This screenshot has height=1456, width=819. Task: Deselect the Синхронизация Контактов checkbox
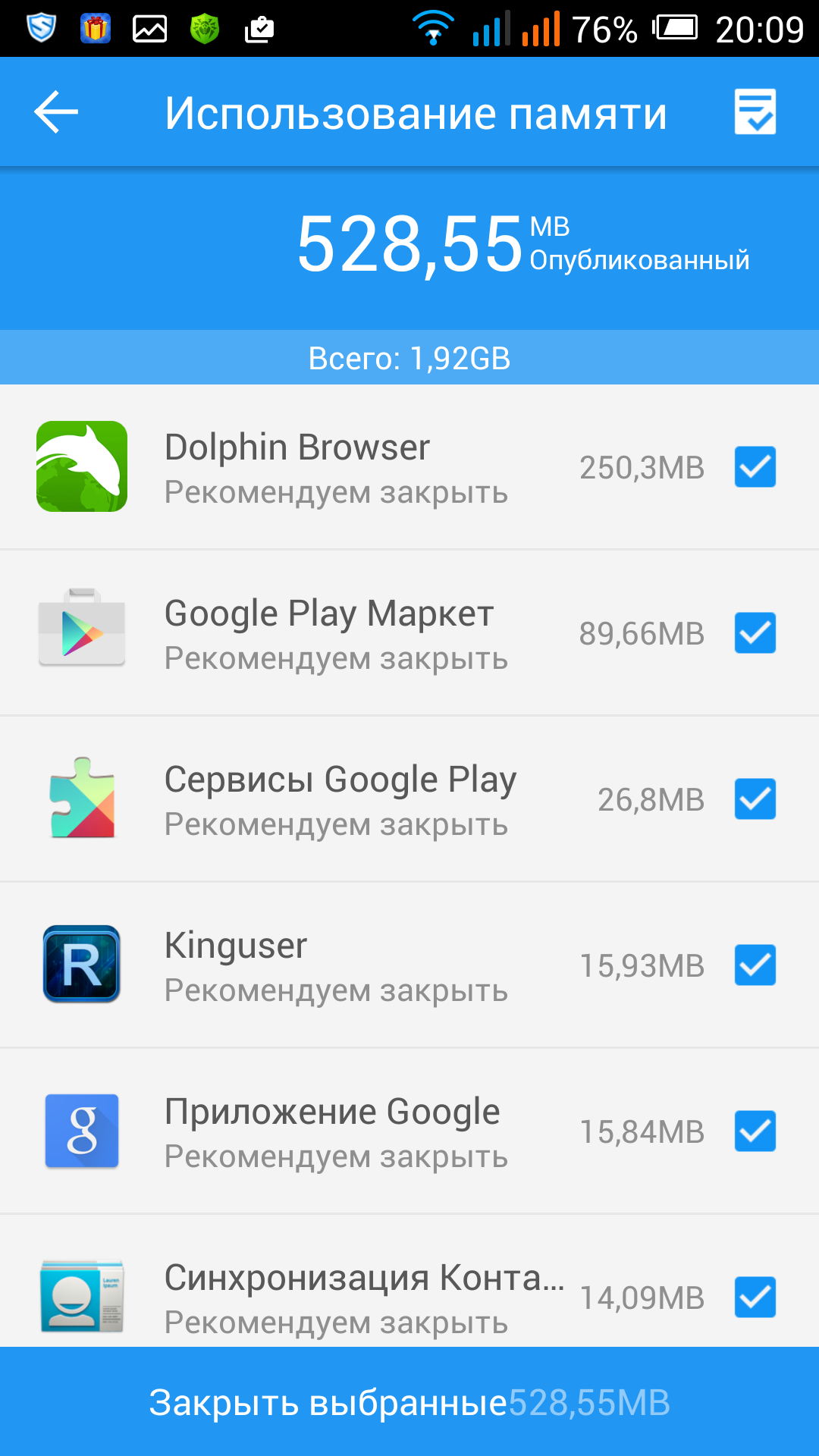pos(755,1297)
